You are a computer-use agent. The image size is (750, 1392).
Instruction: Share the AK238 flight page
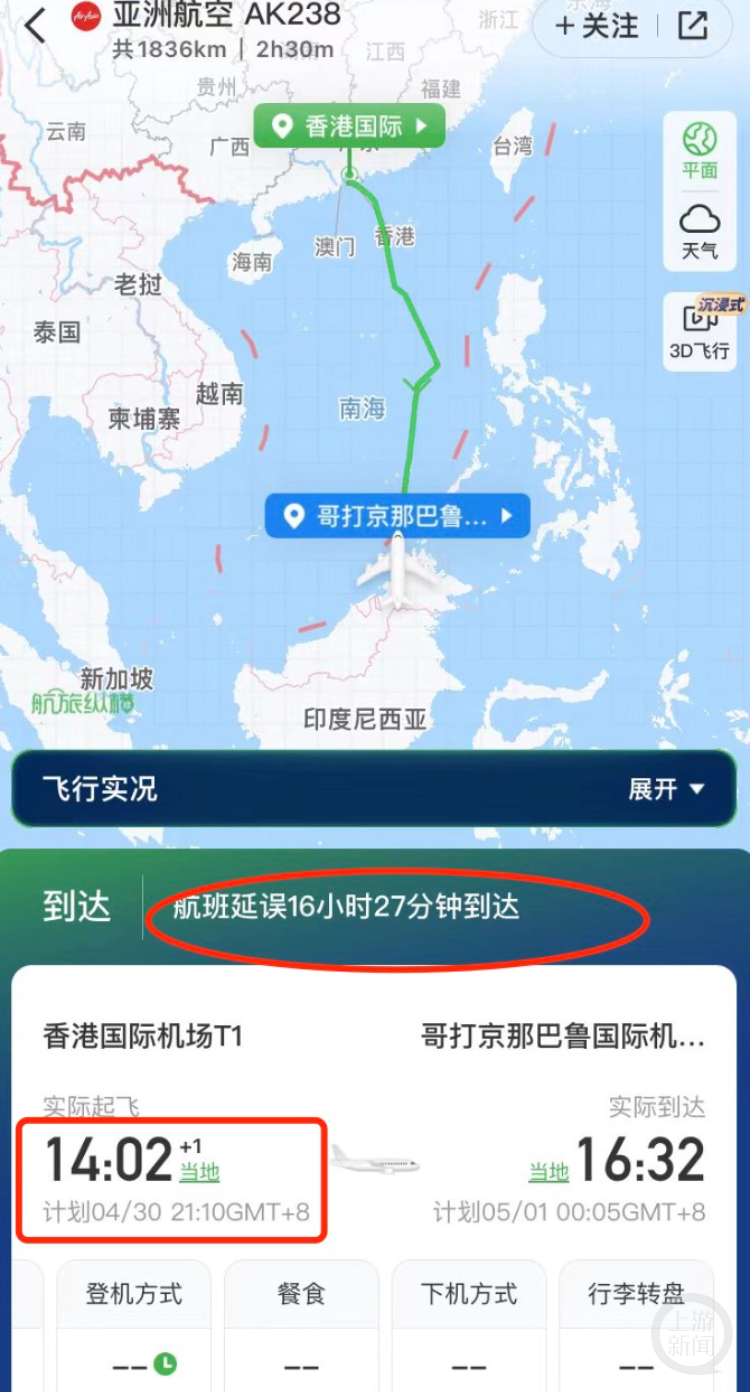pos(693,26)
